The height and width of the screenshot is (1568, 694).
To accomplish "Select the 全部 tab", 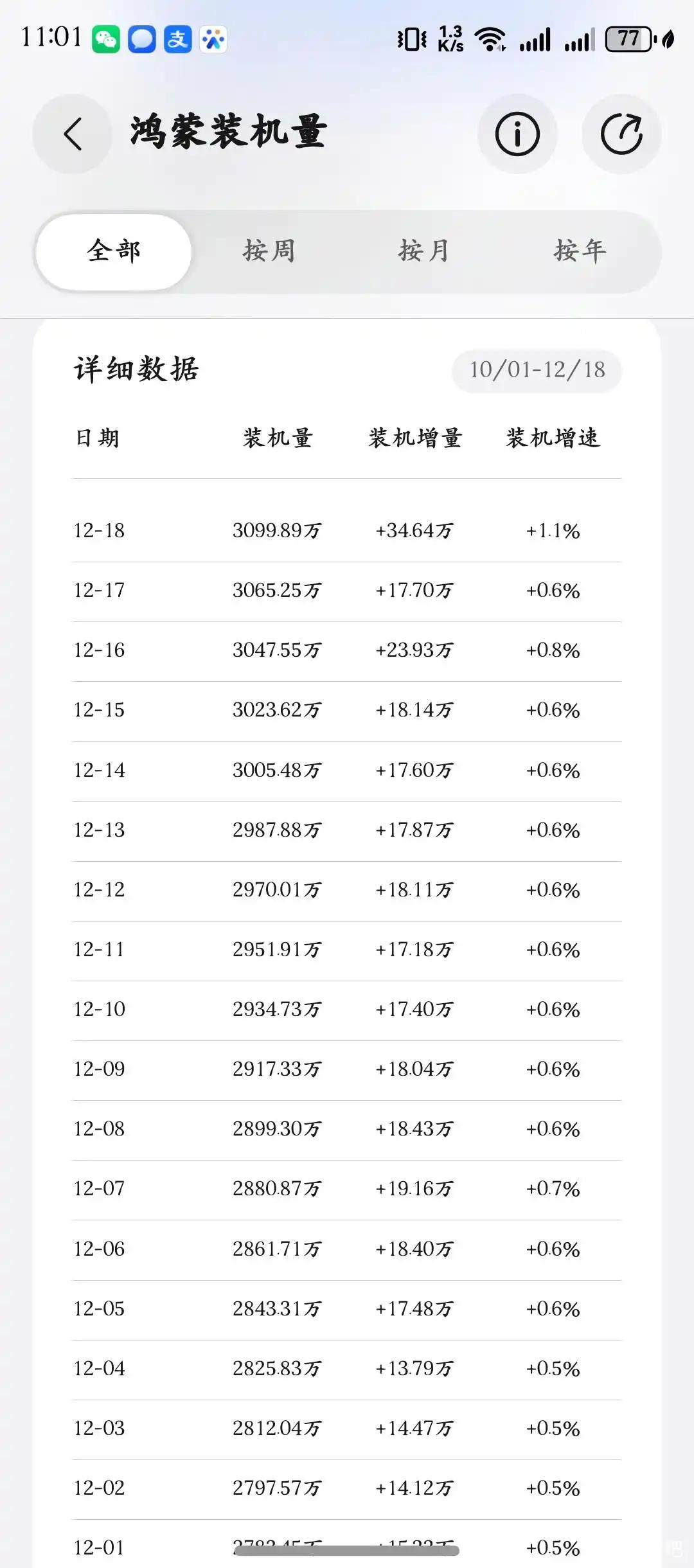I will point(114,251).
